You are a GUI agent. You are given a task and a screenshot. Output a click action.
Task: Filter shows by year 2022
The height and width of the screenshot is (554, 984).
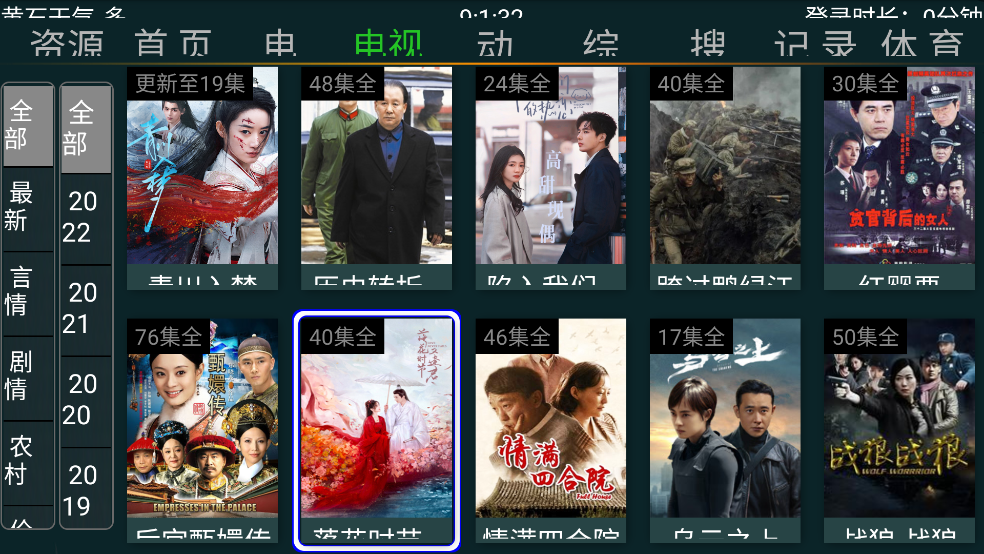pyautogui.click(x=85, y=217)
